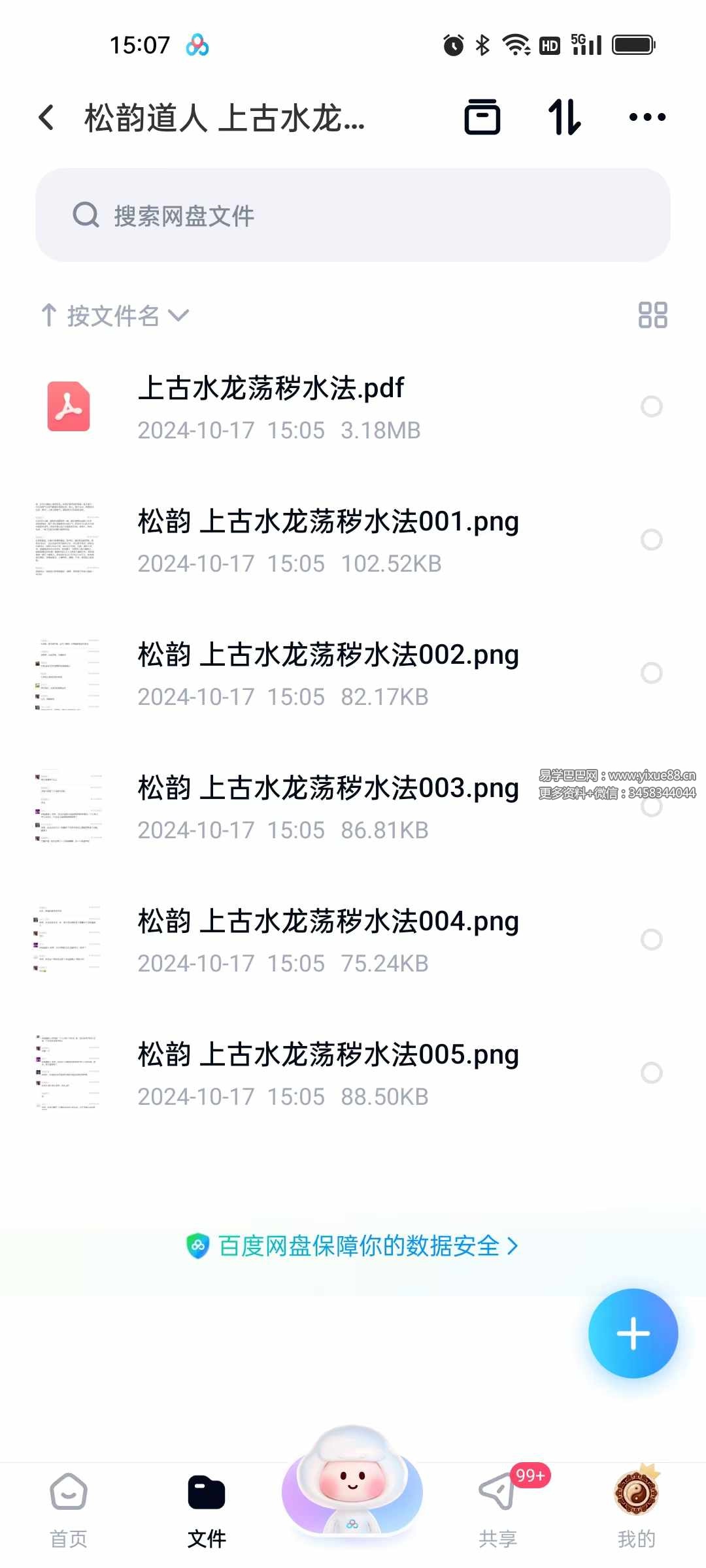706x1568 pixels.
Task: Select the checkbox for 上古水龙荡秽水法.pdf
Action: click(x=652, y=406)
